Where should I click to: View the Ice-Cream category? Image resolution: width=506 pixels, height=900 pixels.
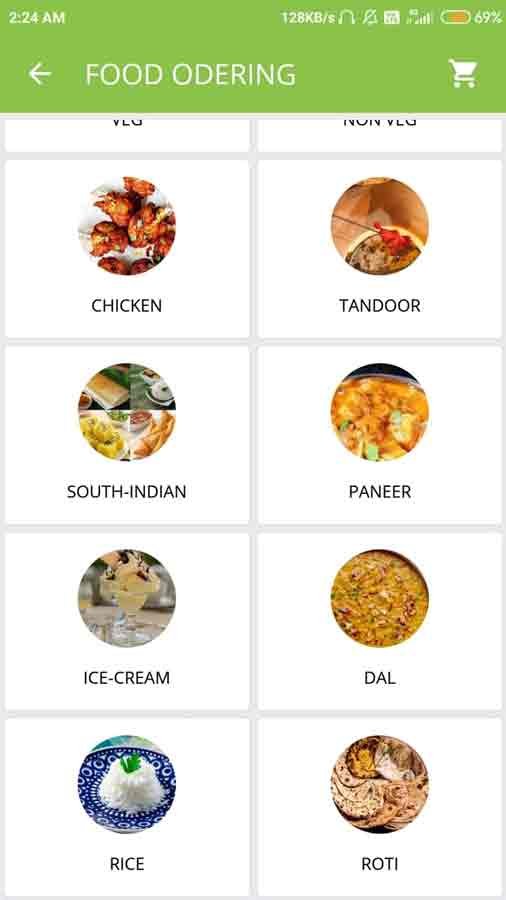127,621
